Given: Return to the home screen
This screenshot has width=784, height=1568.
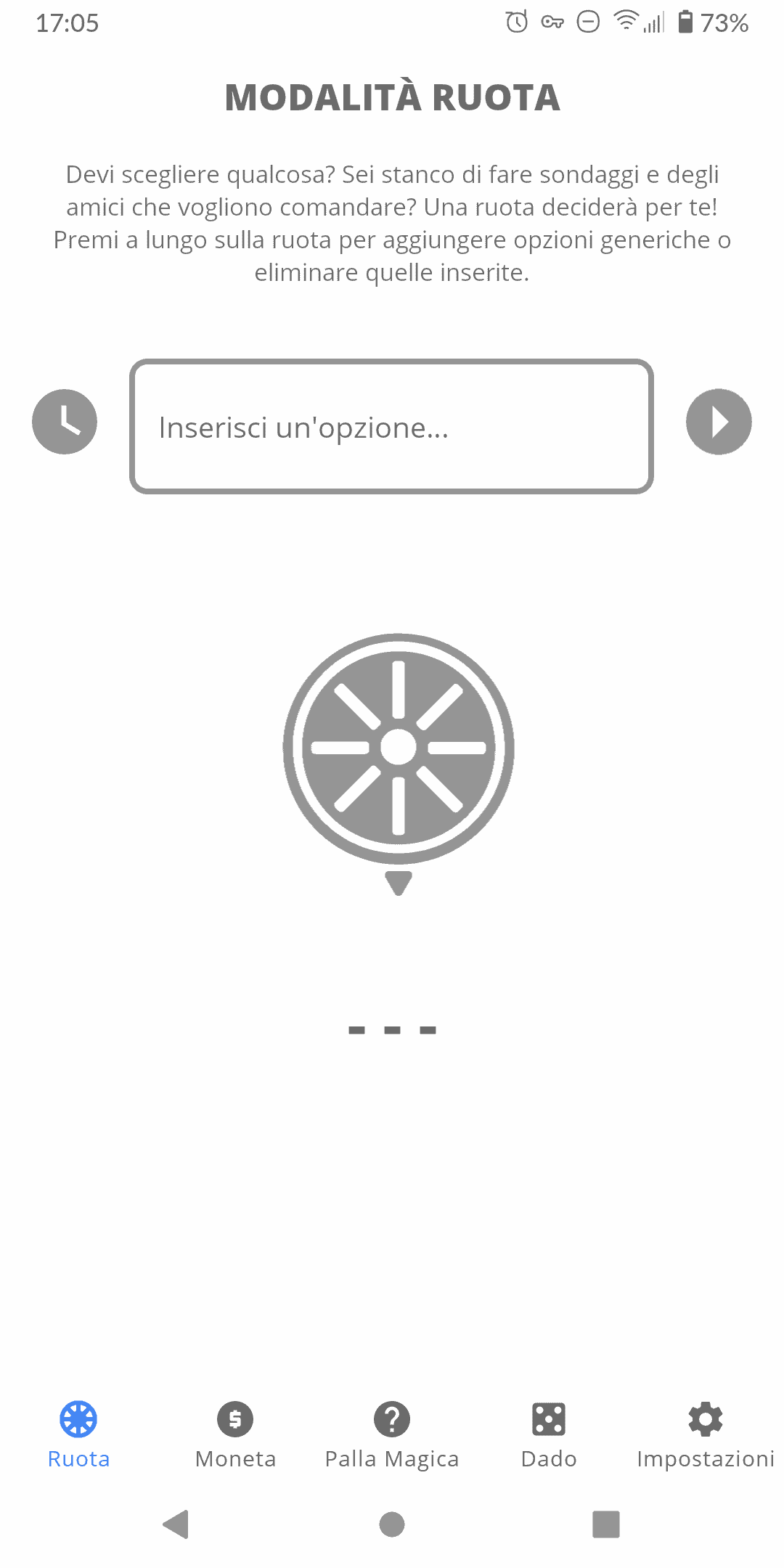Looking at the screenshot, I should tap(392, 1524).
